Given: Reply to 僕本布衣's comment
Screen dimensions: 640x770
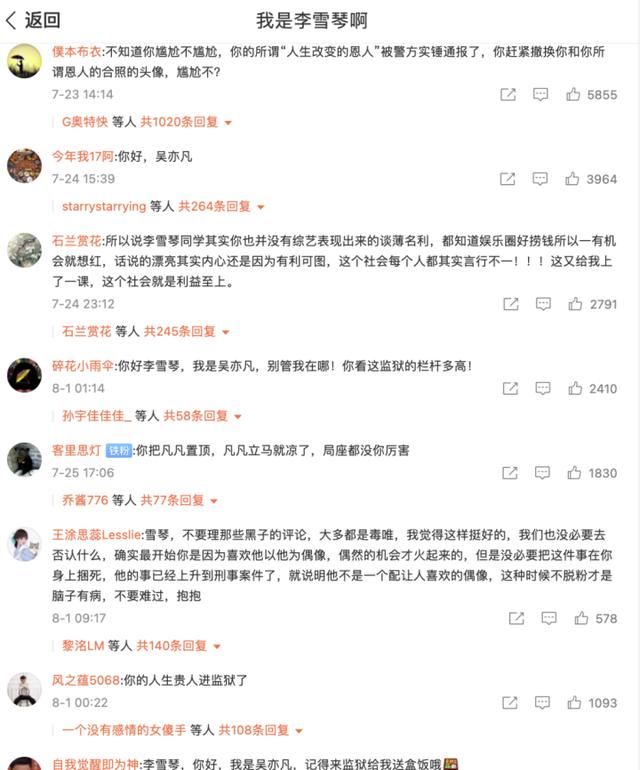Looking at the screenshot, I should coord(540,95).
